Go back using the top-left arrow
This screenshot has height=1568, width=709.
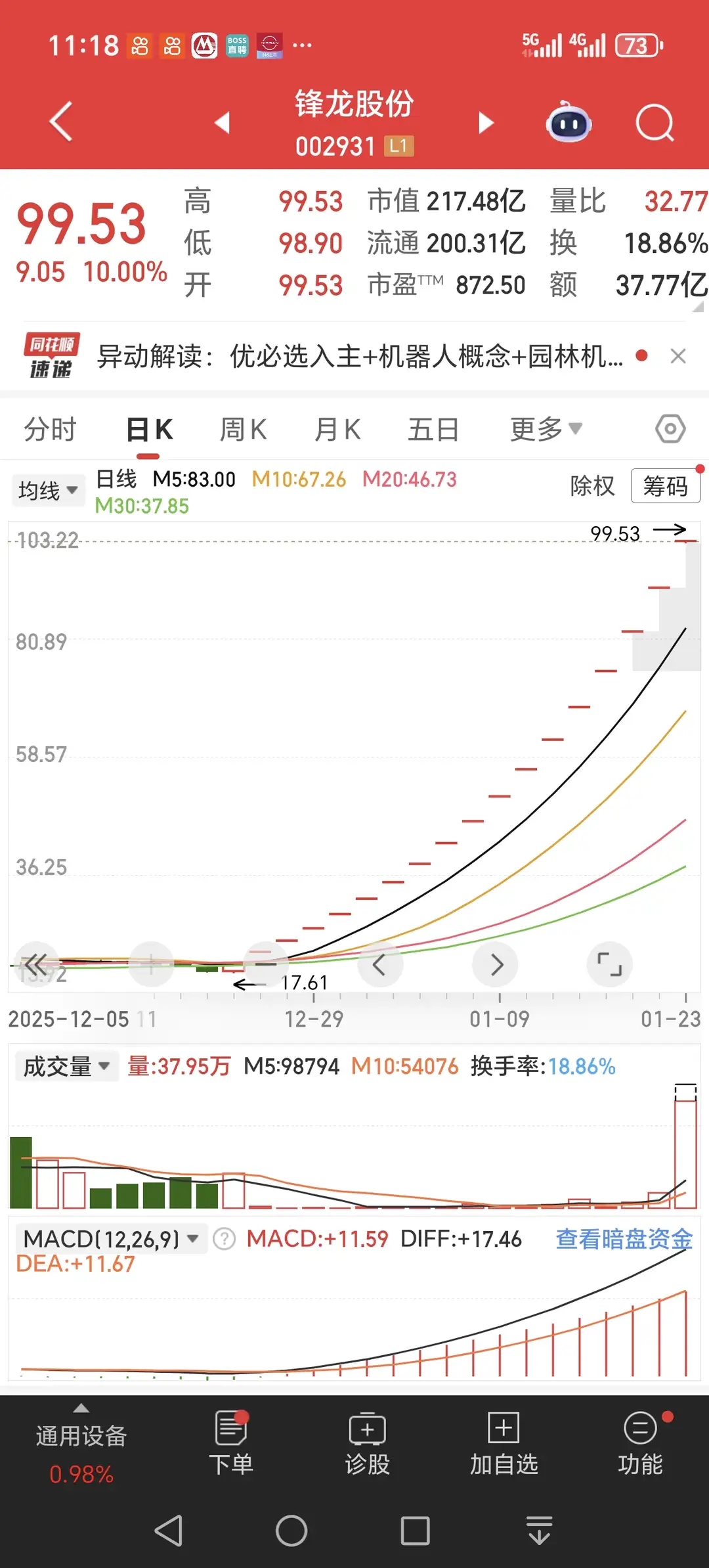[x=60, y=122]
